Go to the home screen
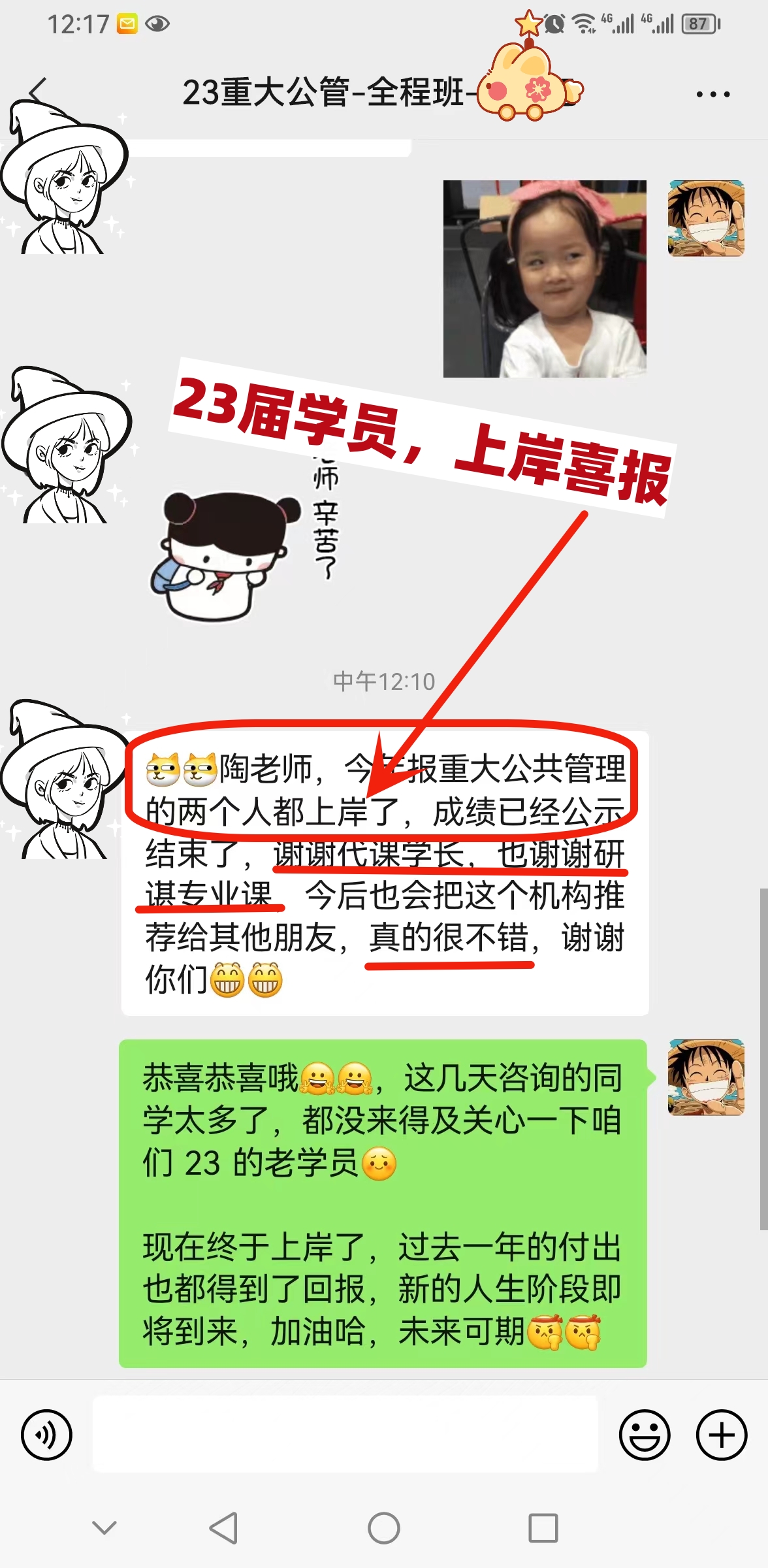Image resolution: width=768 pixels, height=1568 pixels. click(x=384, y=1528)
